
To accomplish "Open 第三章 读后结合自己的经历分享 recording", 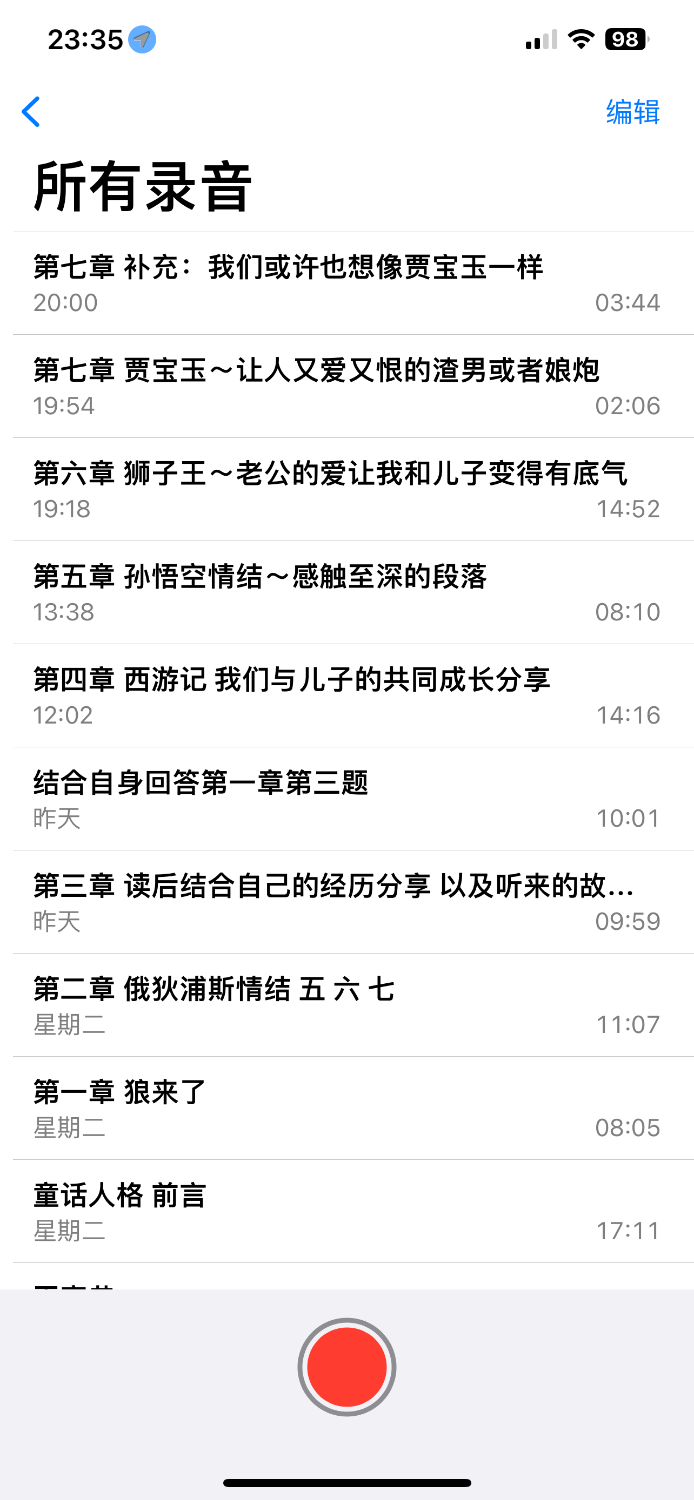I will (x=346, y=902).
